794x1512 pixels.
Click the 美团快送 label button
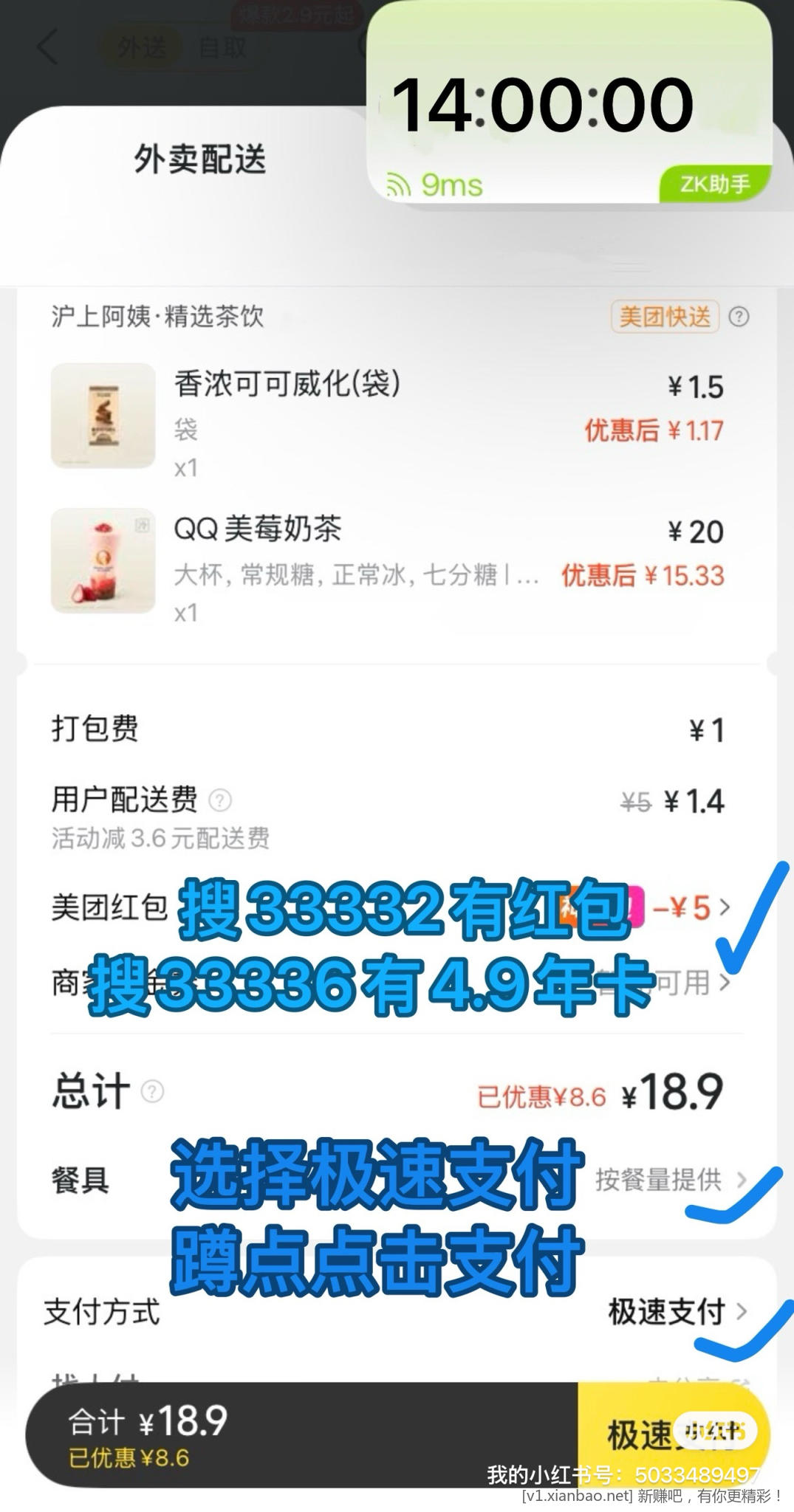664,316
